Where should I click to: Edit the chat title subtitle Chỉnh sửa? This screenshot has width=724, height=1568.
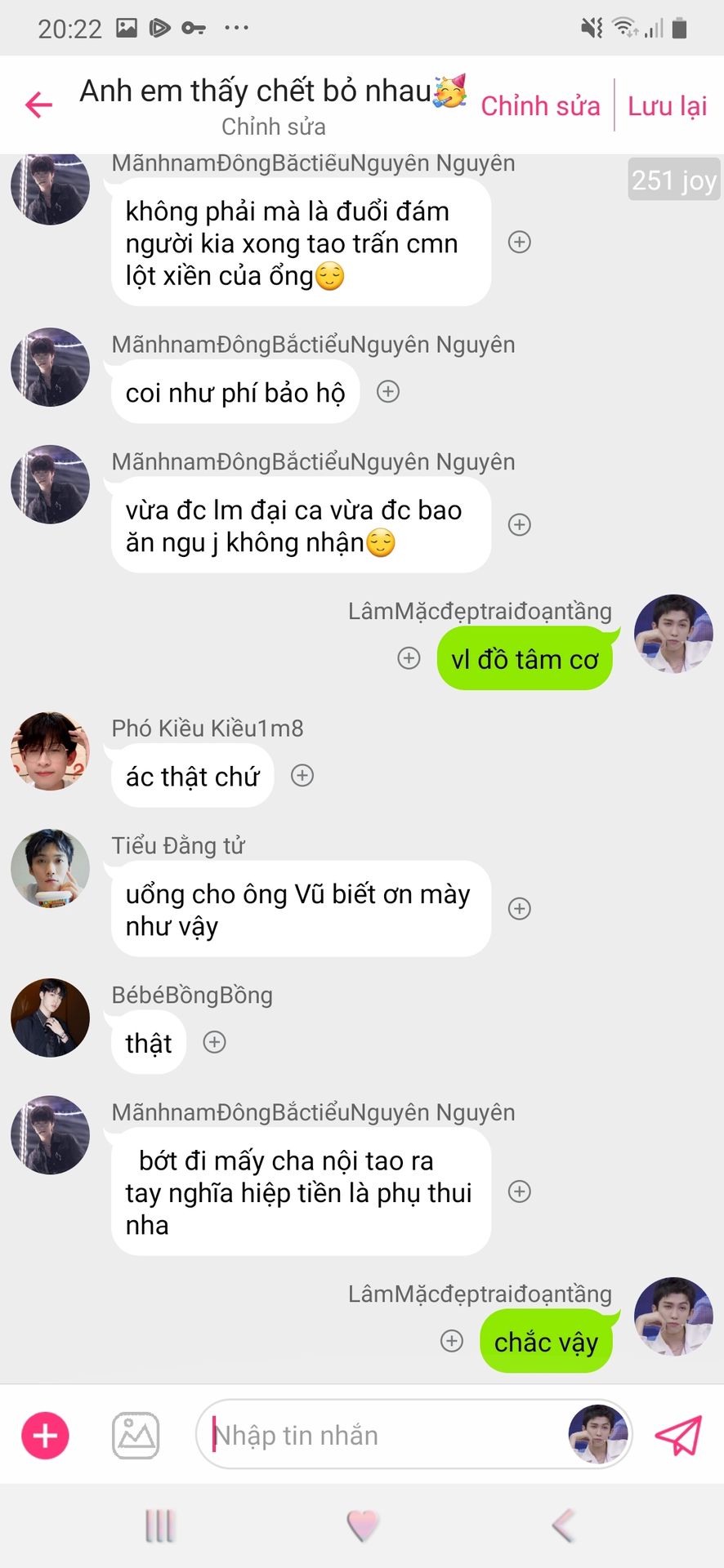(x=273, y=127)
